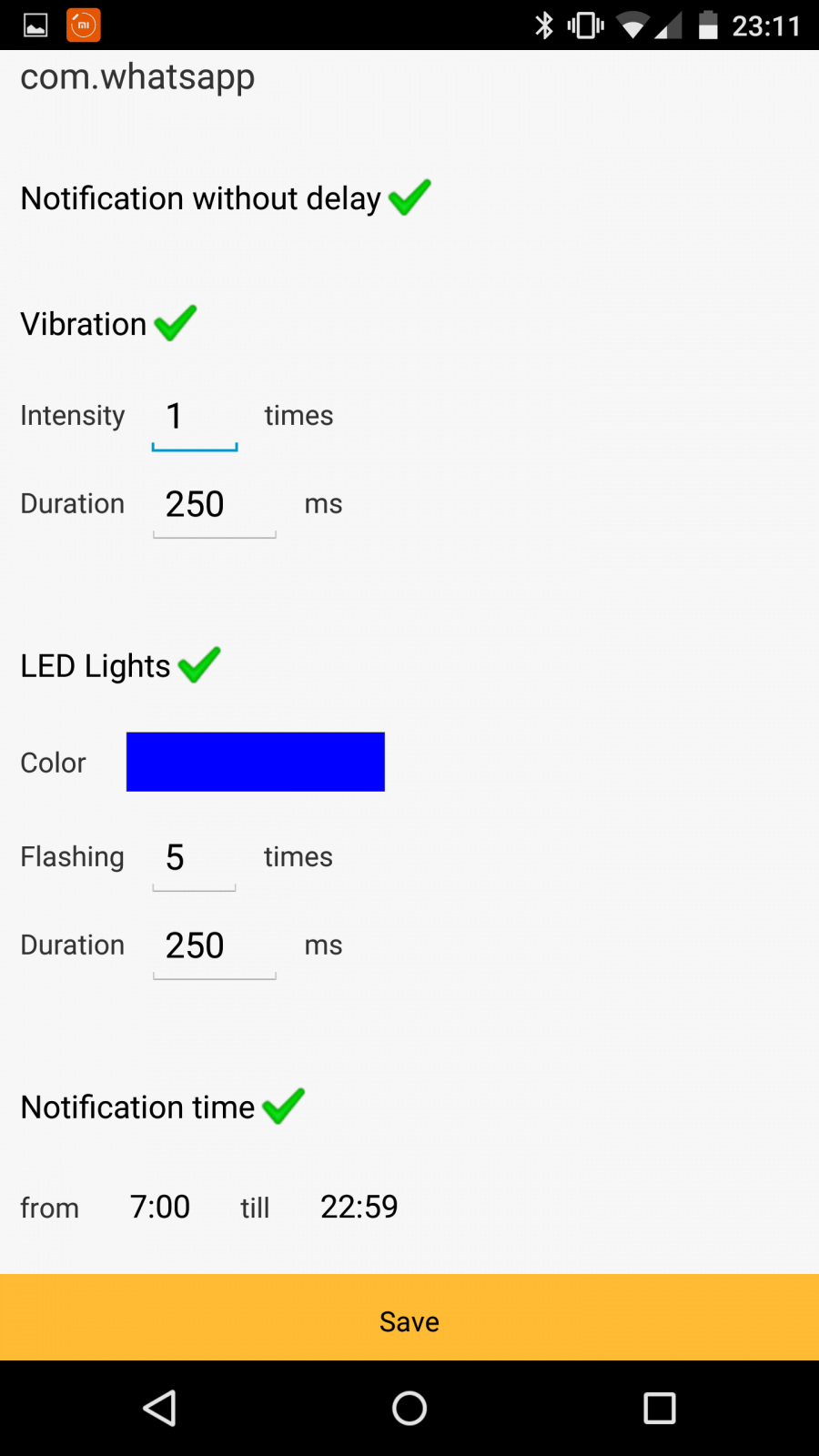Toggle the Notification time checkmark

[x=283, y=1107]
